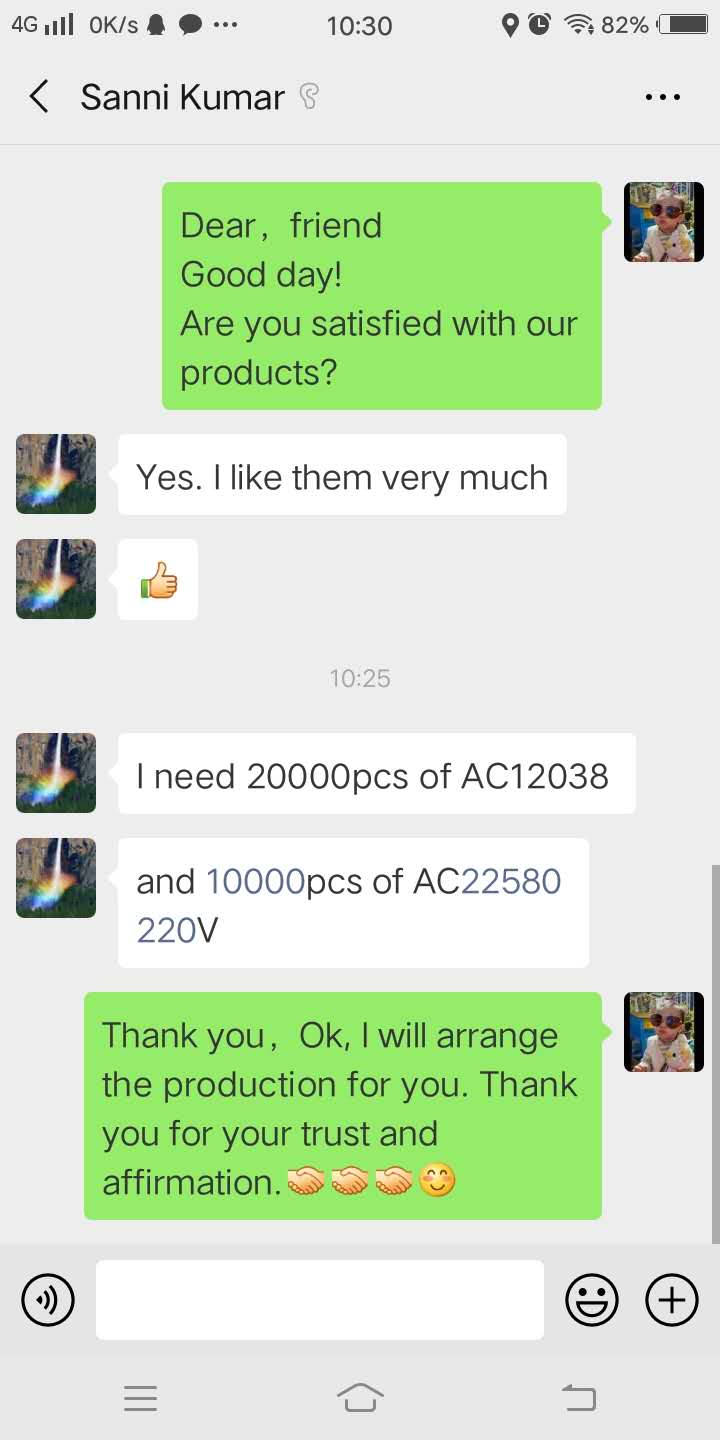Go back from the Sanni Kumar chat
Screen dimensions: 720x1440
(x=39, y=97)
